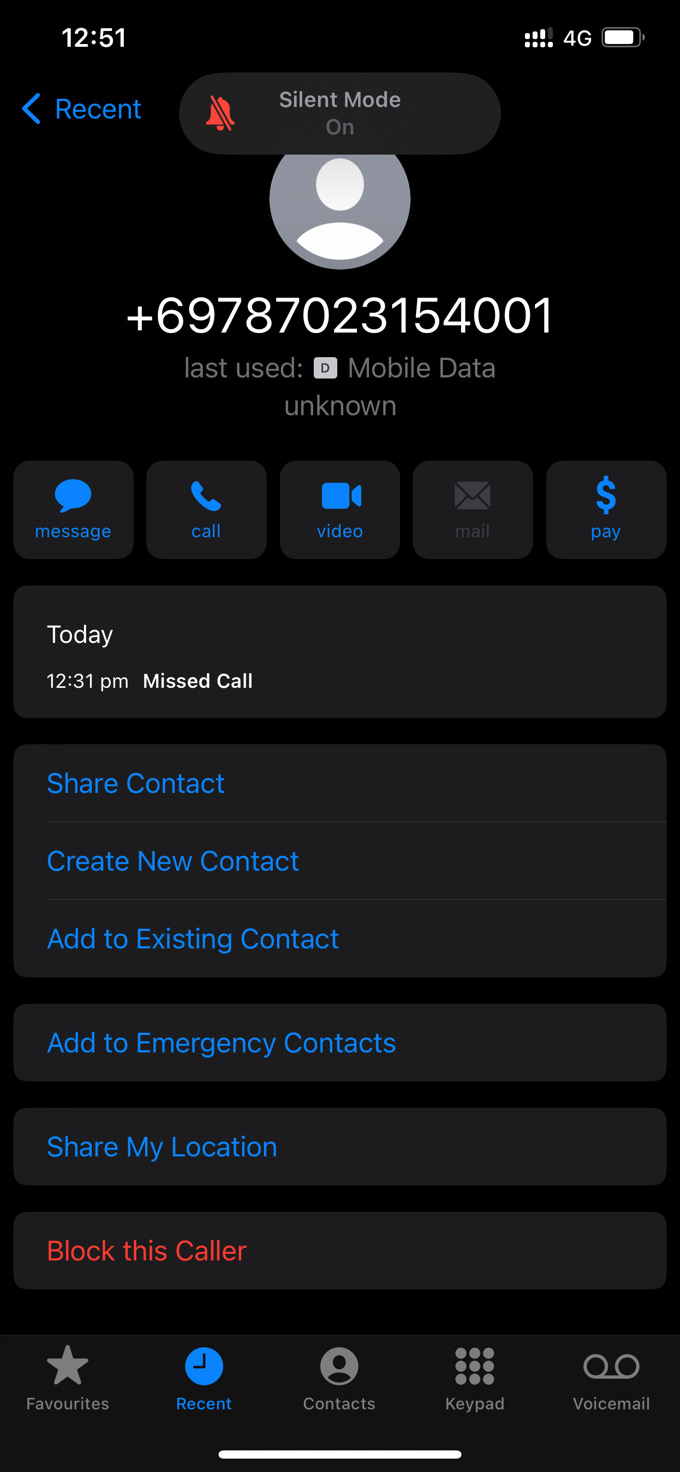This screenshot has height=1472, width=680.
Task: Add to Emergency Contacts
Action: 340,1043
